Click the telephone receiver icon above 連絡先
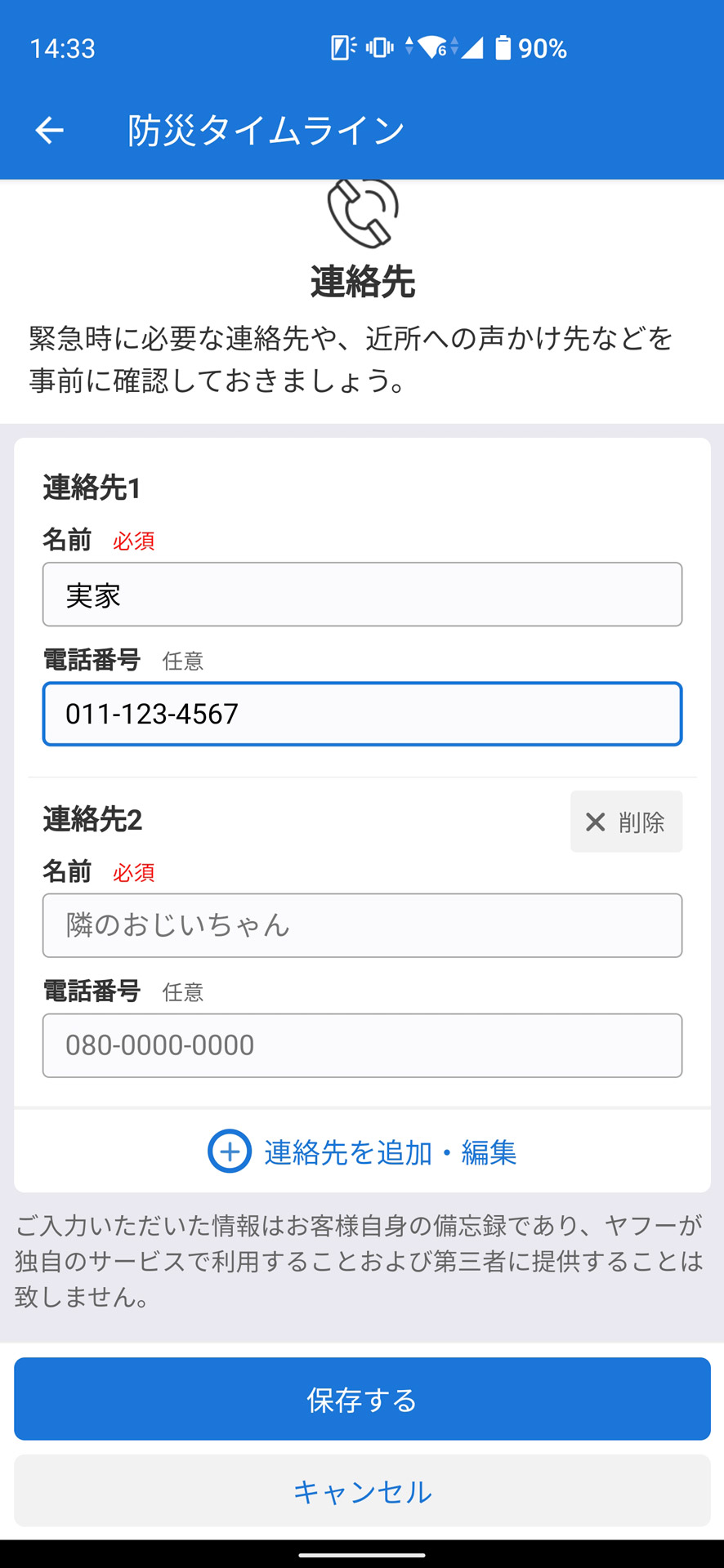Screen dimensions: 724x1568 (362, 212)
